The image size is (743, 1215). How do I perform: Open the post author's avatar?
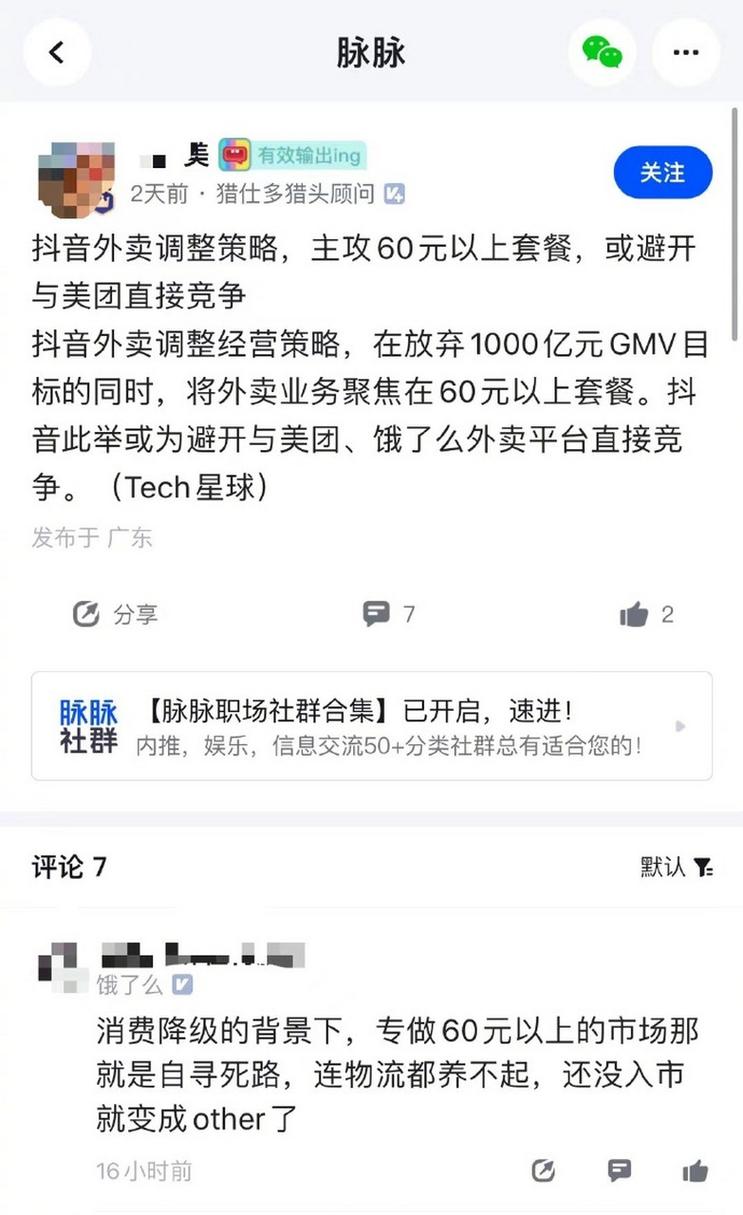(x=73, y=178)
